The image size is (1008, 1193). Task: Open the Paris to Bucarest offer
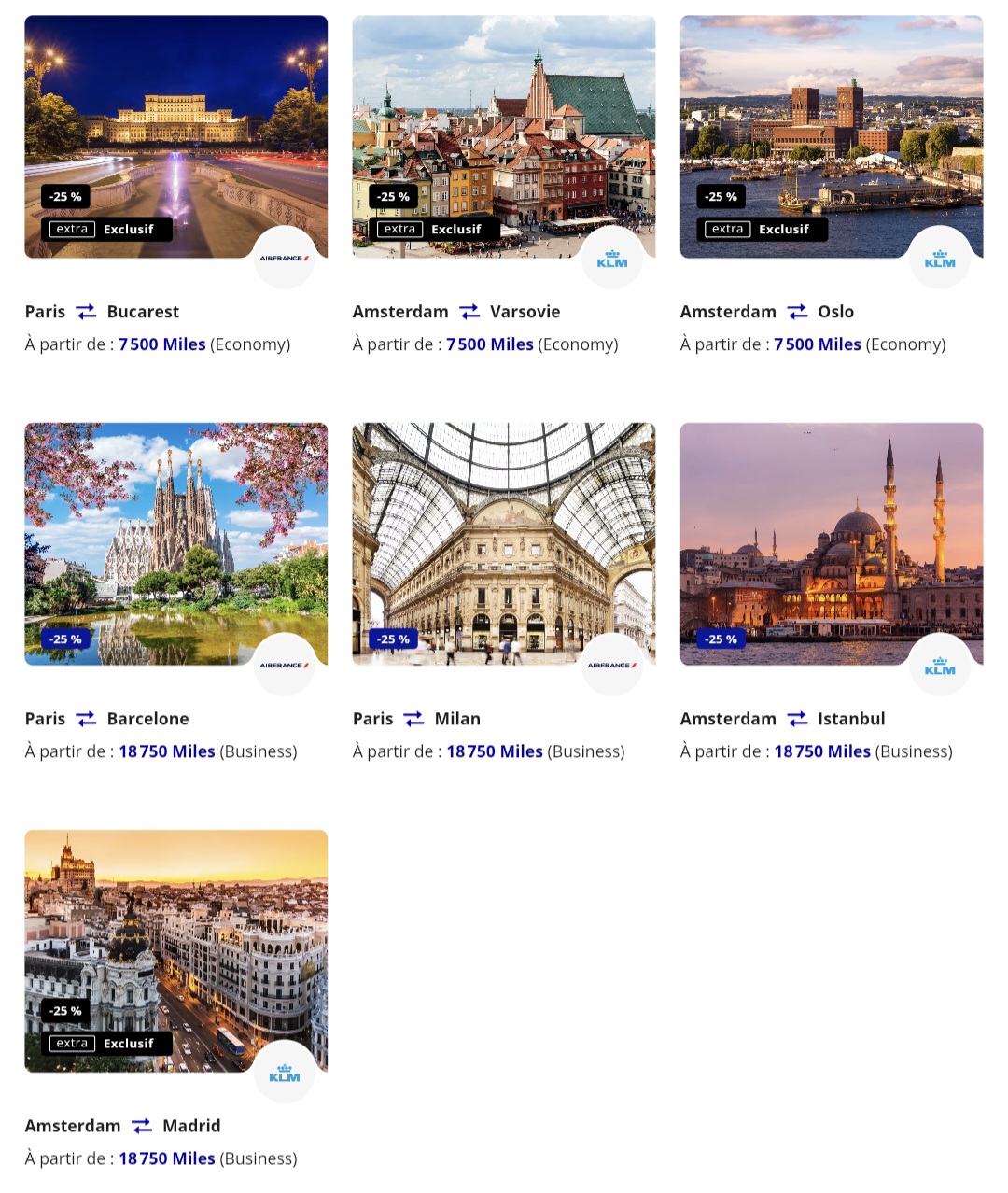tap(175, 187)
